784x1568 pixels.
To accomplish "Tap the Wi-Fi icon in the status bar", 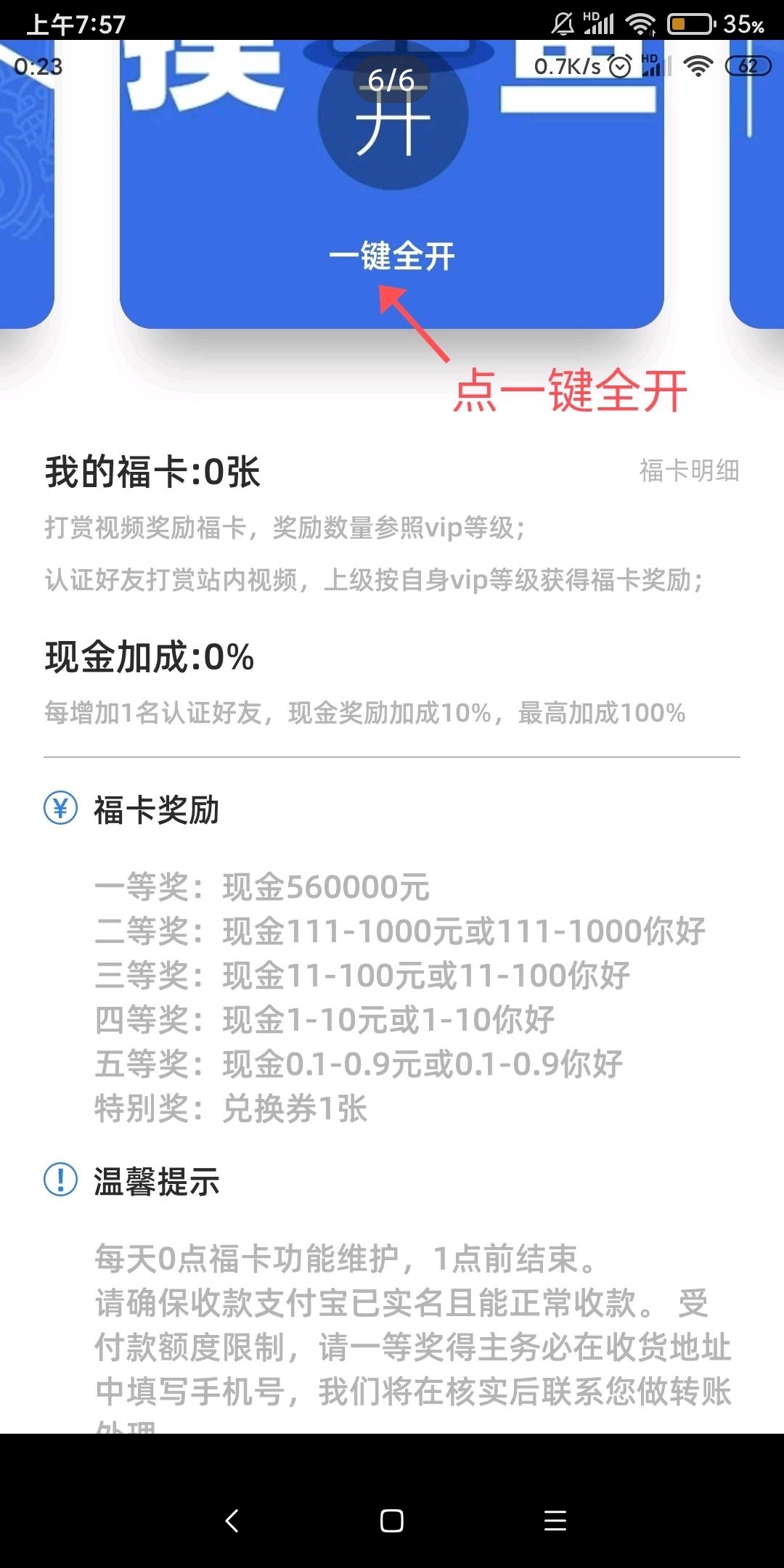I will [639, 24].
